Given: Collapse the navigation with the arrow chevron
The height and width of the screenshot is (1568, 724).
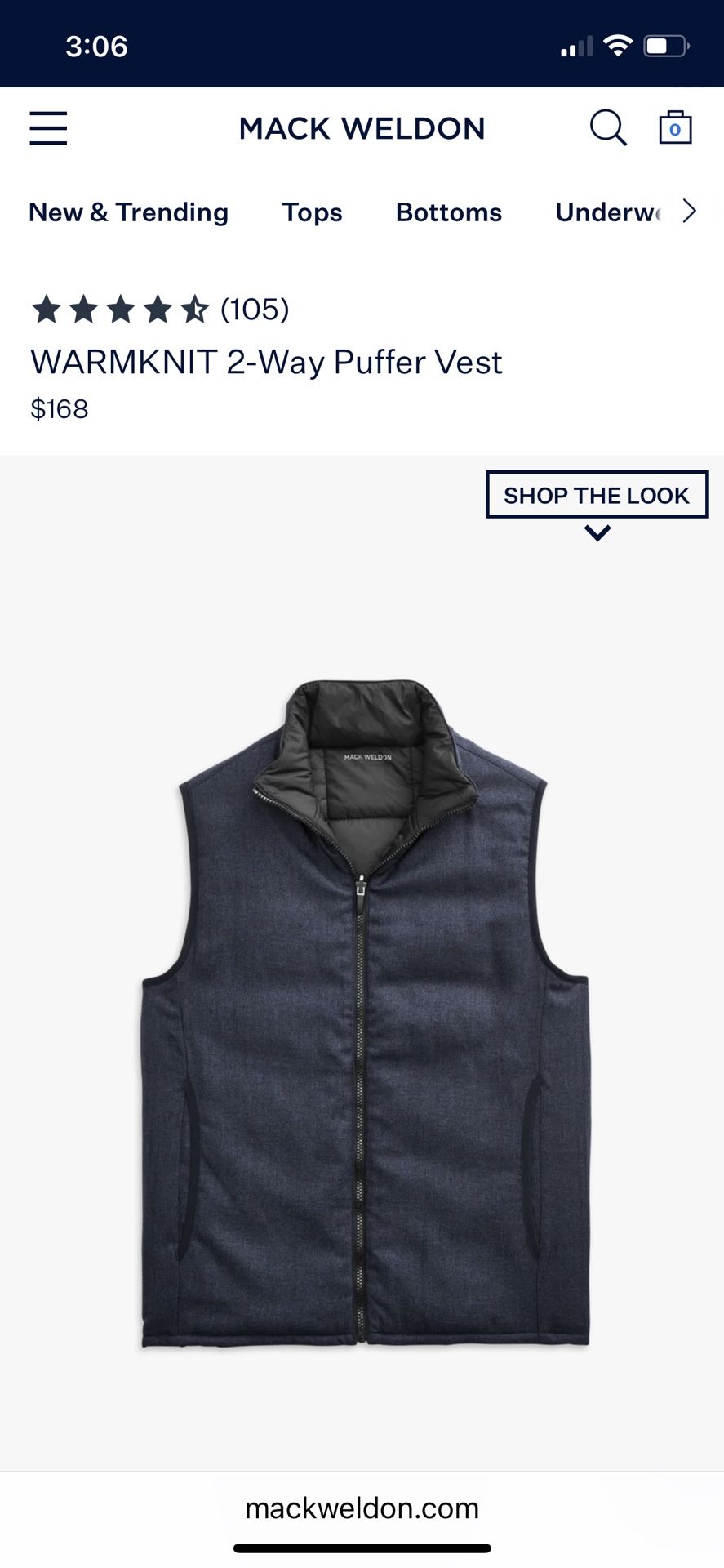Looking at the screenshot, I should (690, 211).
